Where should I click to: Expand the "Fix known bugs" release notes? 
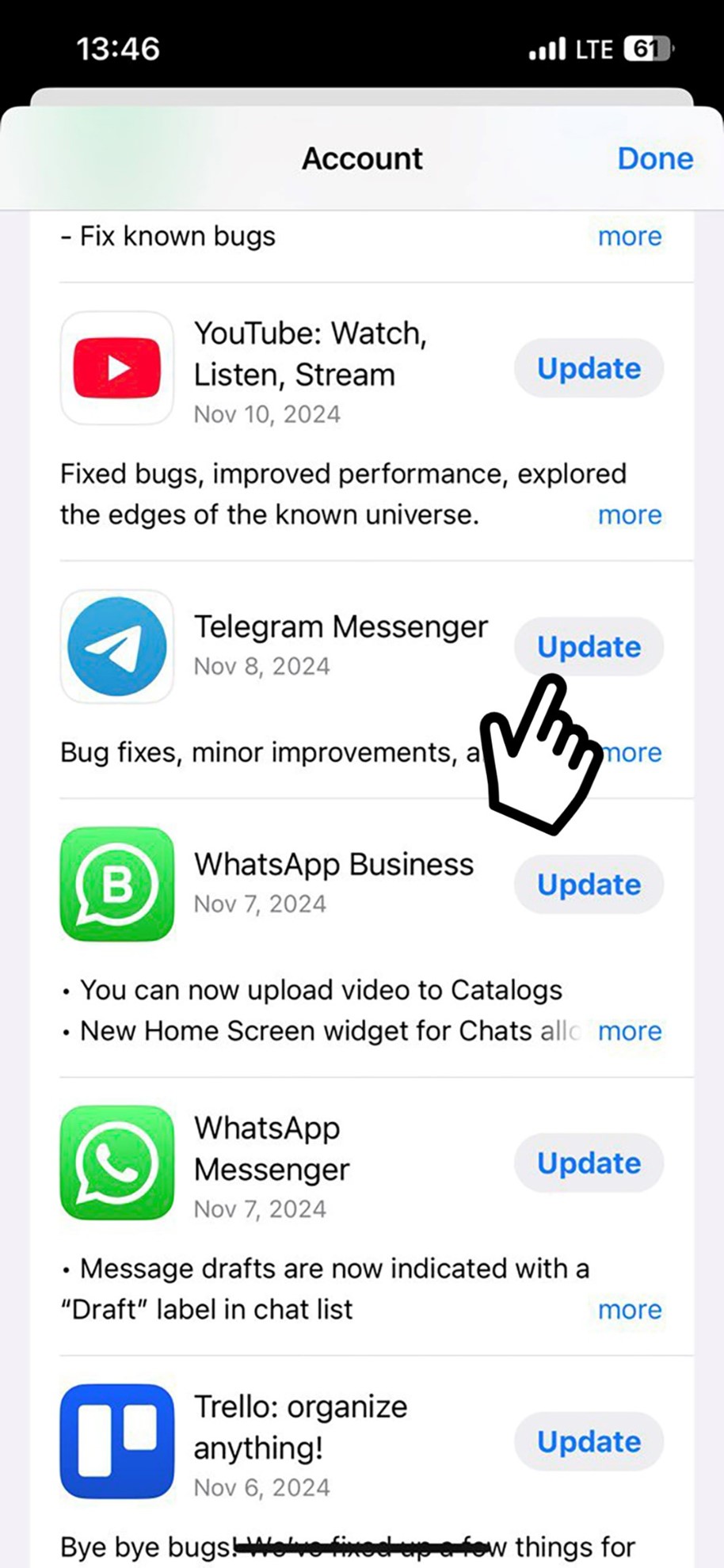pos(630,236)
